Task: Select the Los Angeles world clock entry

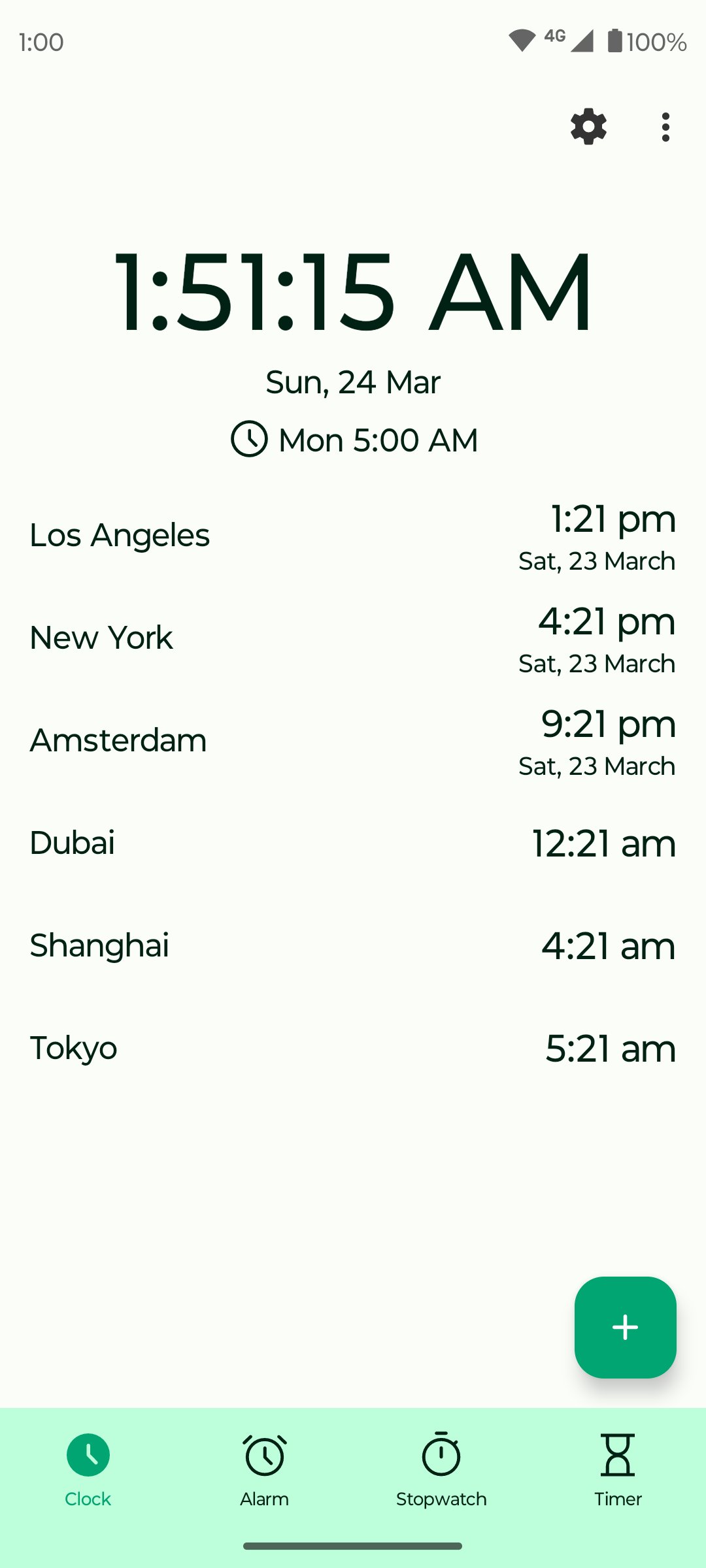Action: coord(353,536)
